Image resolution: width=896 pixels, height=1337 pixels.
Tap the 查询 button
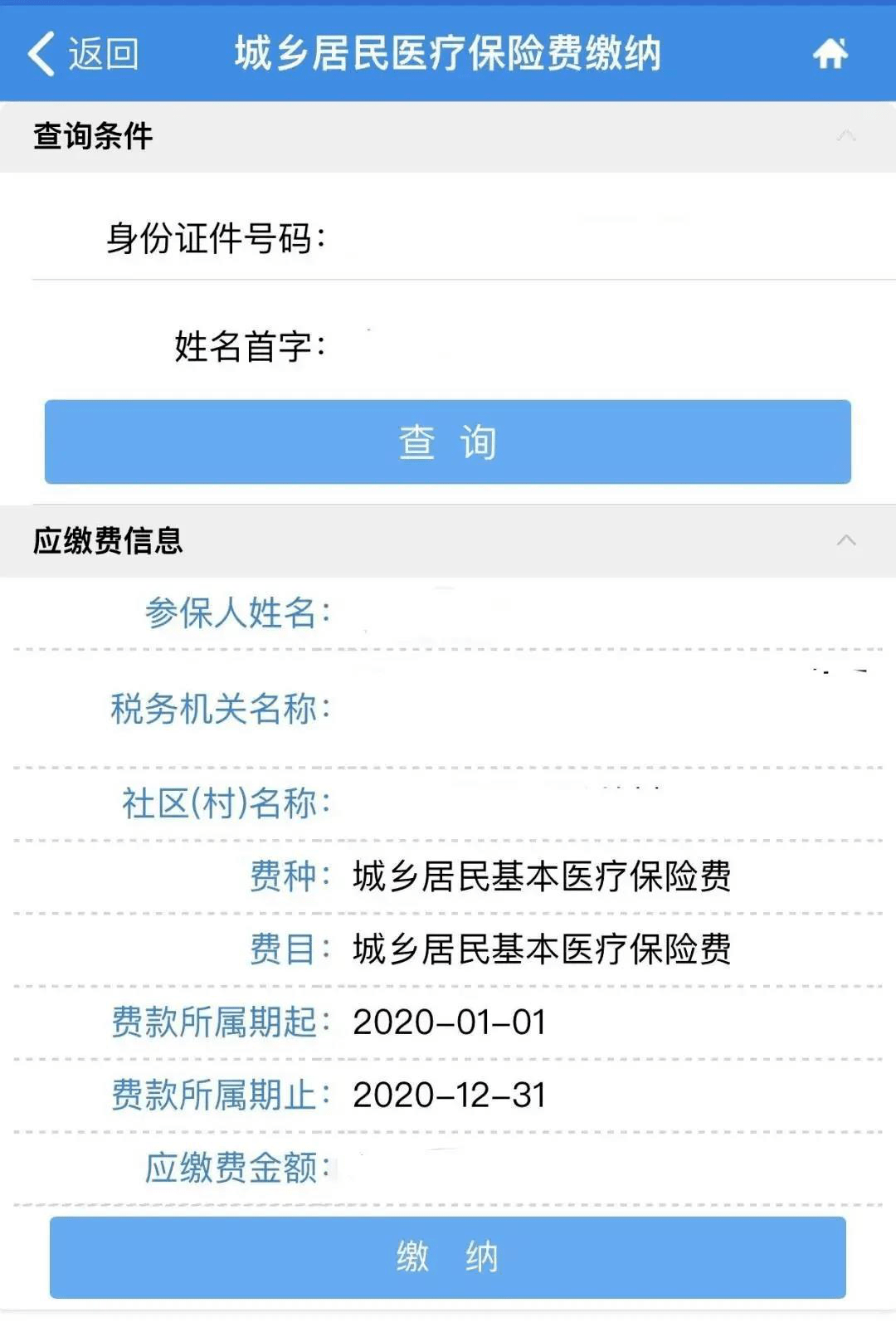[x=448, y=442]
